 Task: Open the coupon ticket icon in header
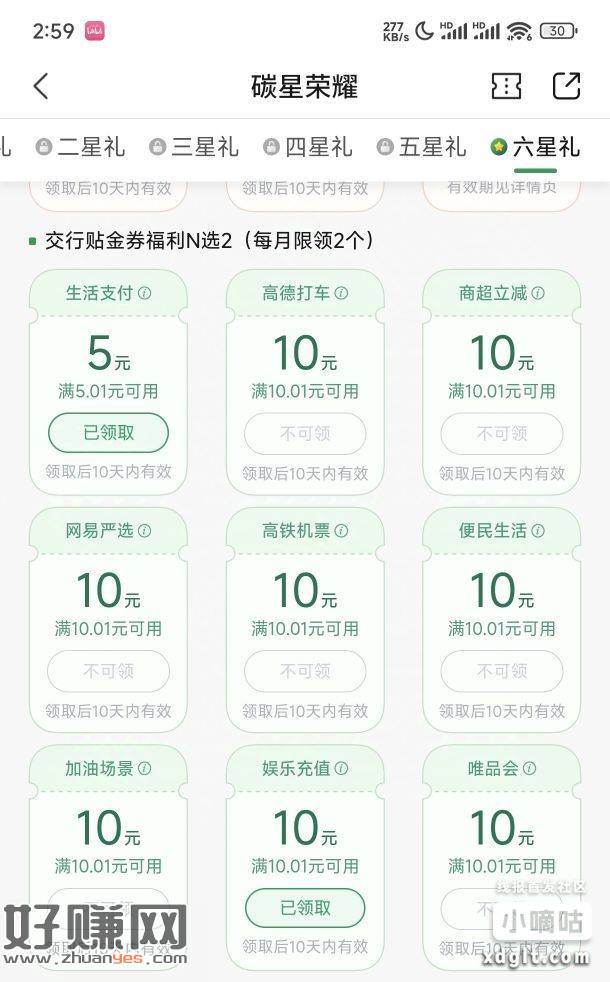coord(506,86)
